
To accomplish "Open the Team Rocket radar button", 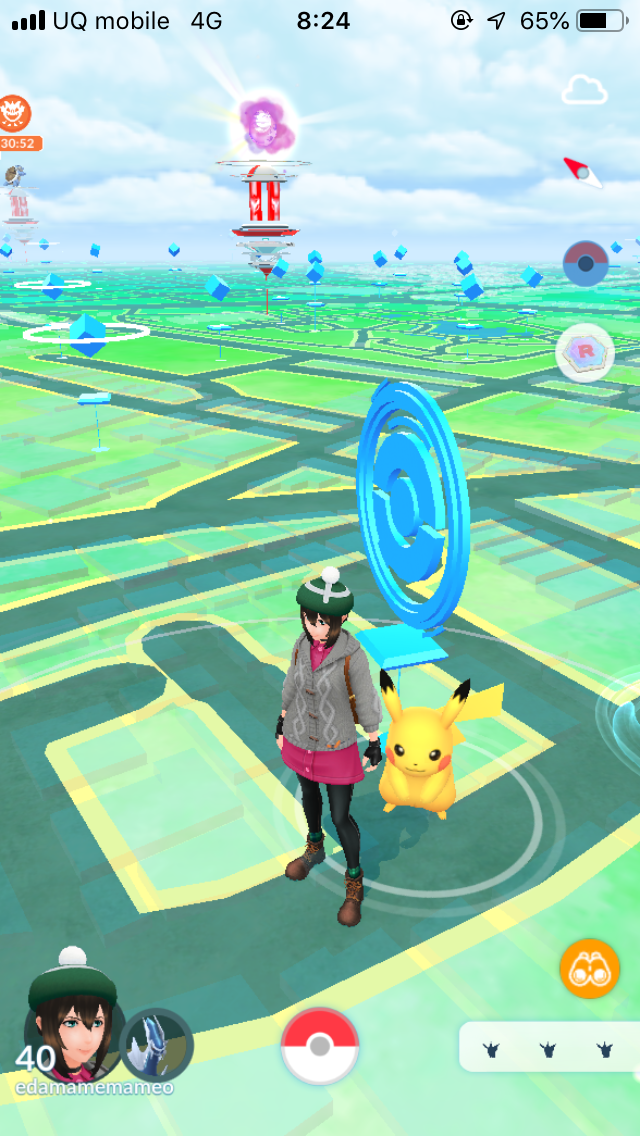I will point(585,352).
